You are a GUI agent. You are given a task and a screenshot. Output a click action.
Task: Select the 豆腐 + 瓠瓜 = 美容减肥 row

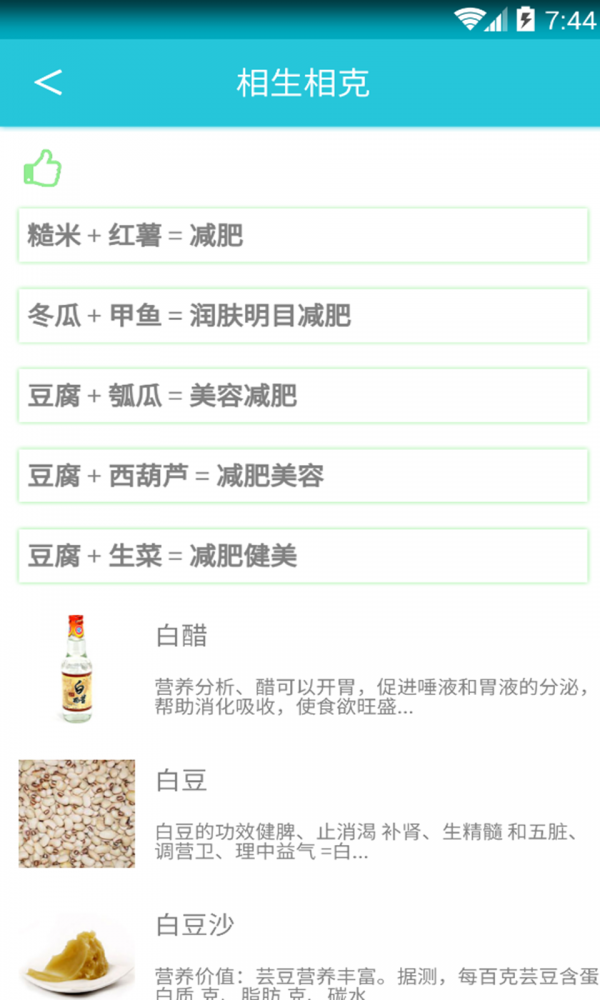tap(302, 396)
